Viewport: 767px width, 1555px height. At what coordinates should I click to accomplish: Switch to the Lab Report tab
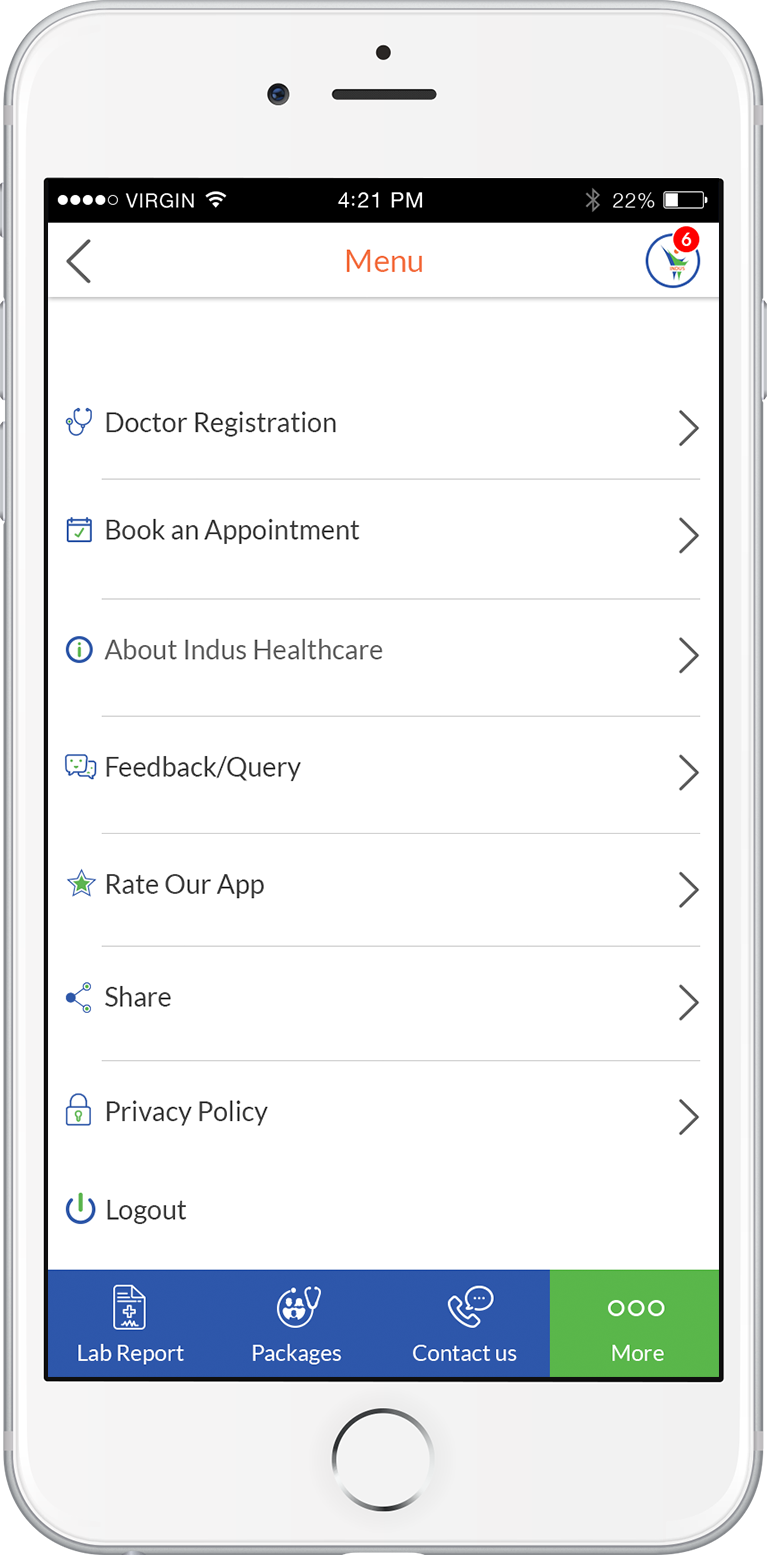pos(130,1324)
